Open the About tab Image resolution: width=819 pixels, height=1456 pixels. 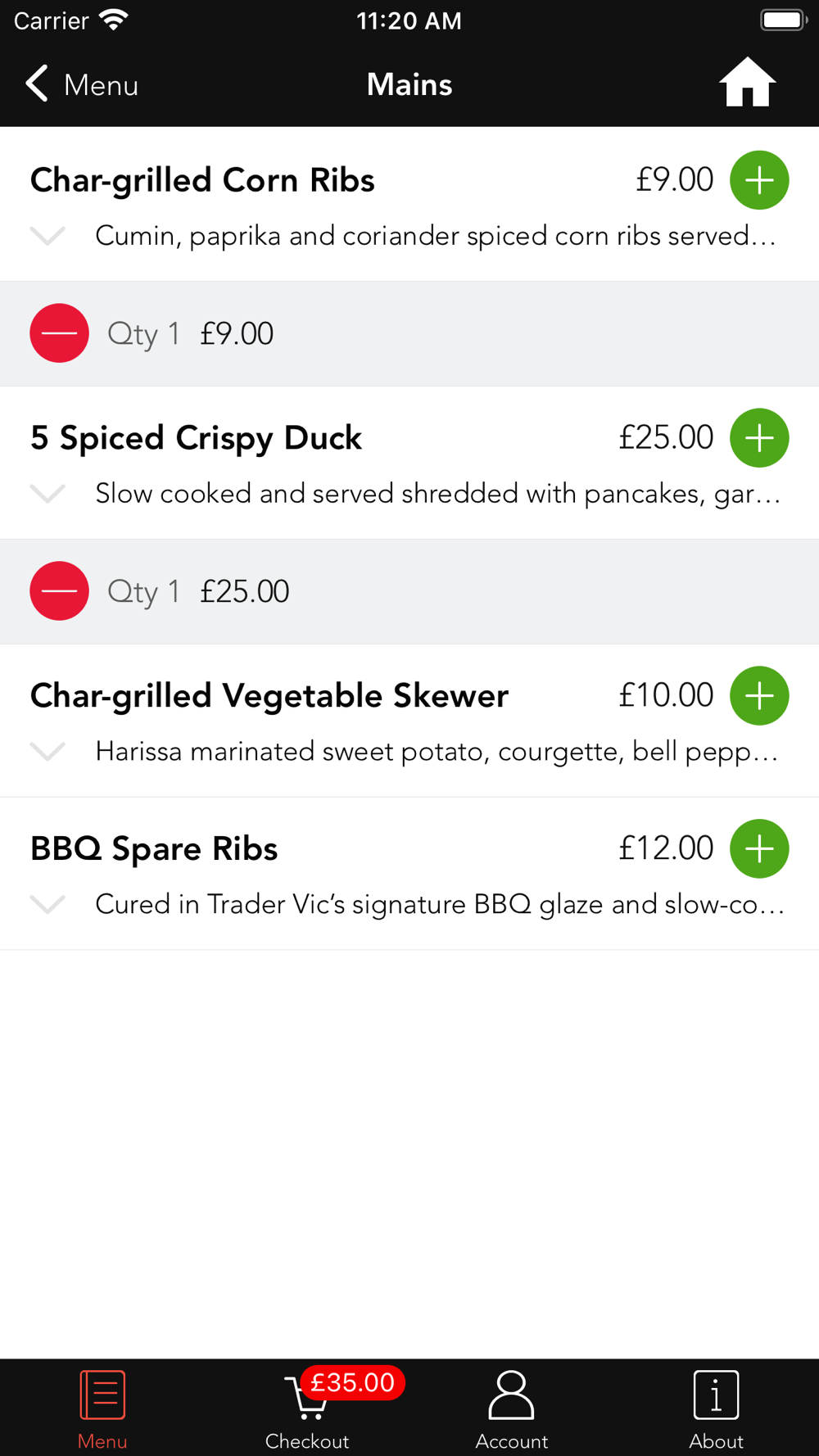[x=717, y=1409]
